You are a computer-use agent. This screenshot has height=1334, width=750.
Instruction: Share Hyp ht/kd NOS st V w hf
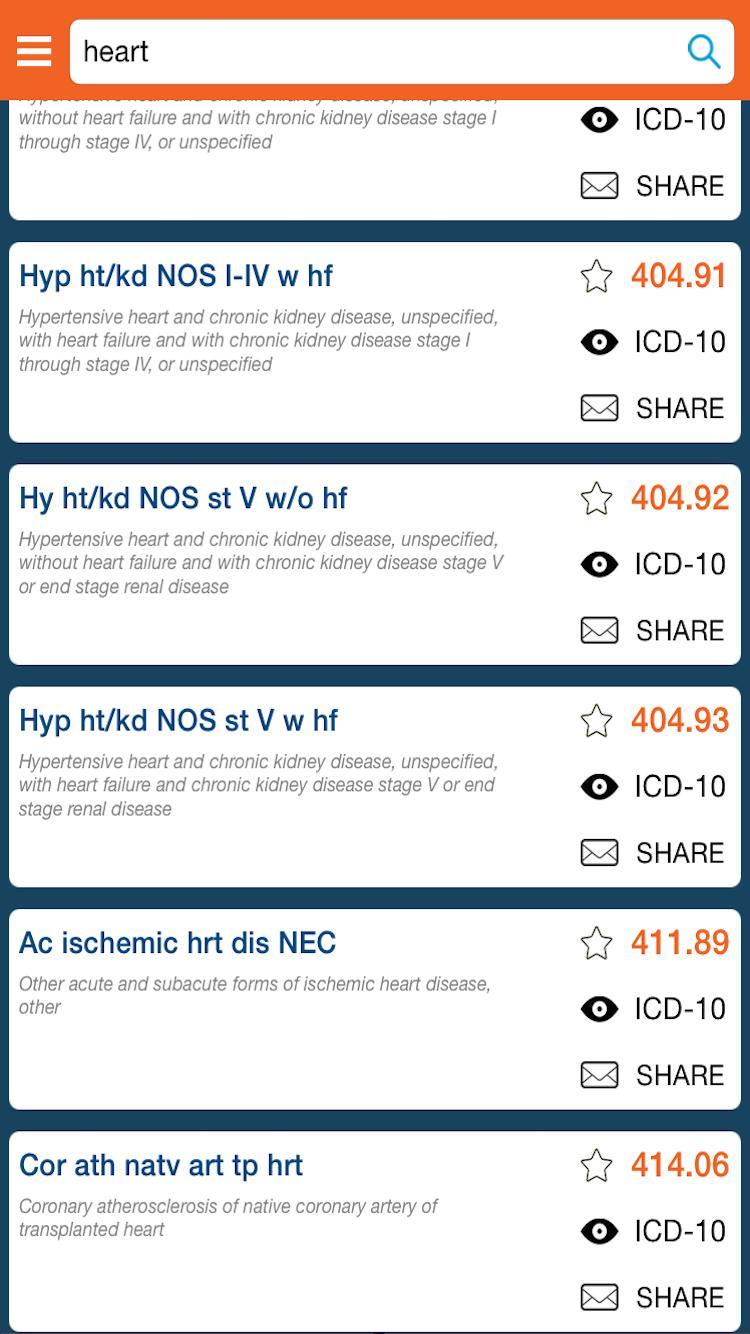tap(653, 852)
